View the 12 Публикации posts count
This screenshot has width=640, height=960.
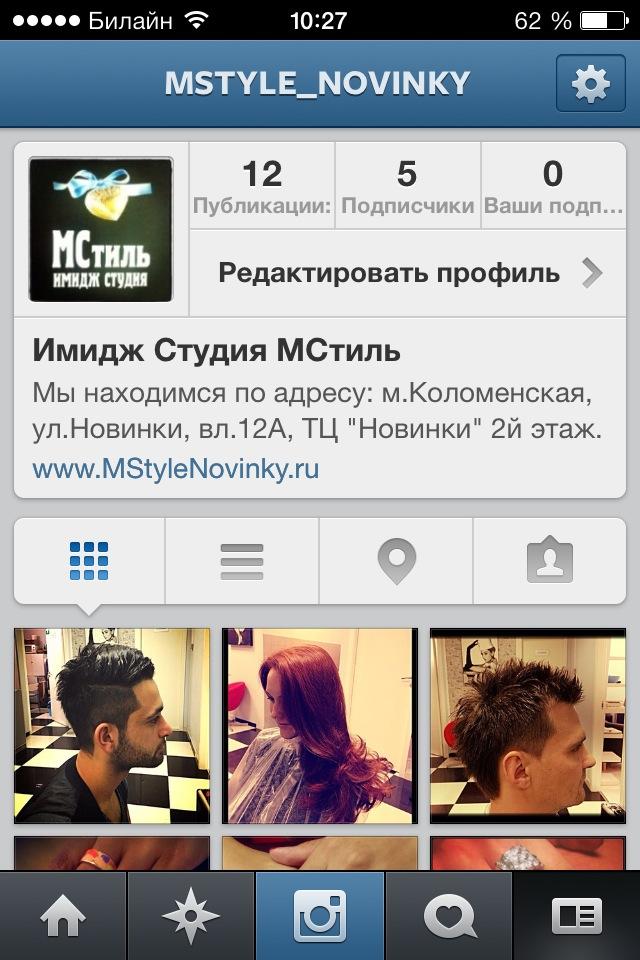(262, 186)
